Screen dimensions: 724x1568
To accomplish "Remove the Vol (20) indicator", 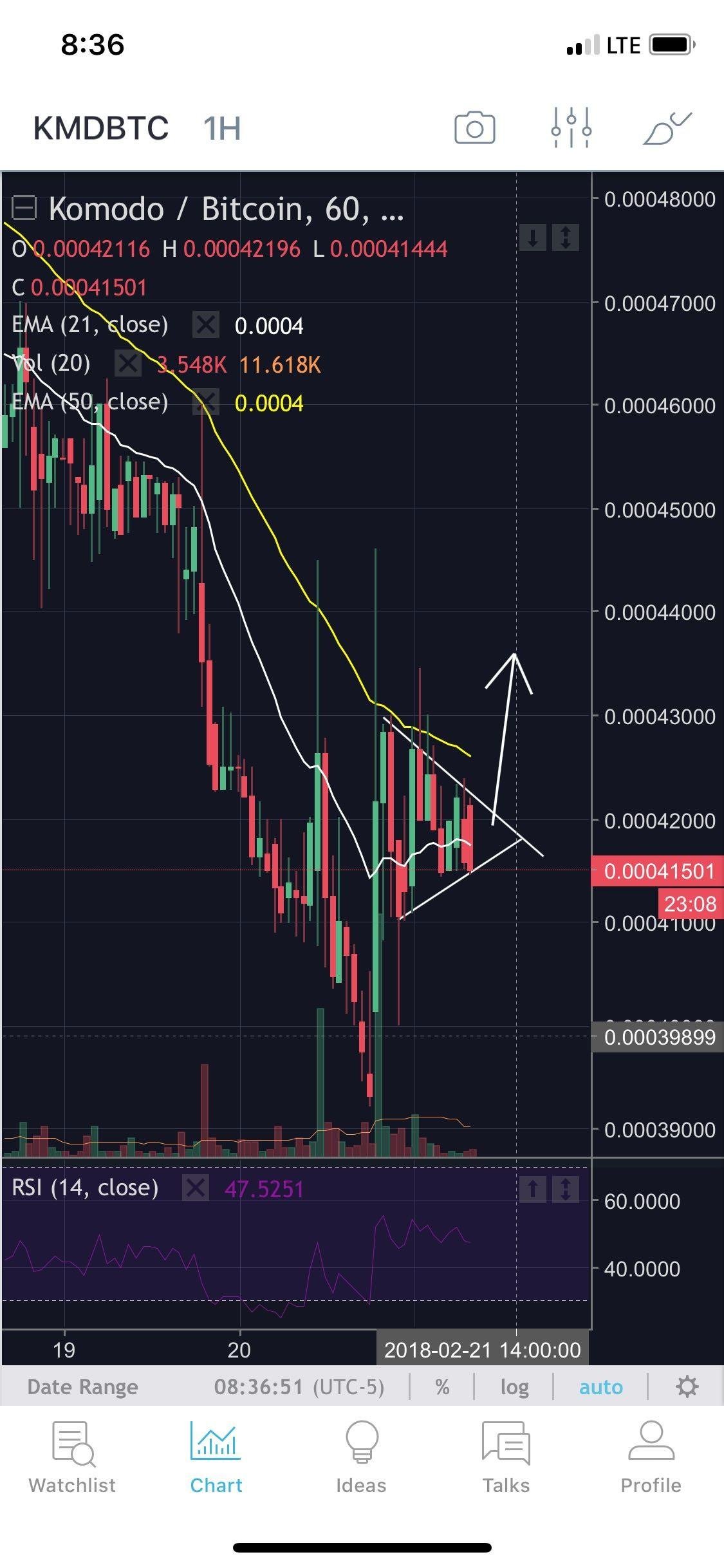I will (x=128, y=364).
